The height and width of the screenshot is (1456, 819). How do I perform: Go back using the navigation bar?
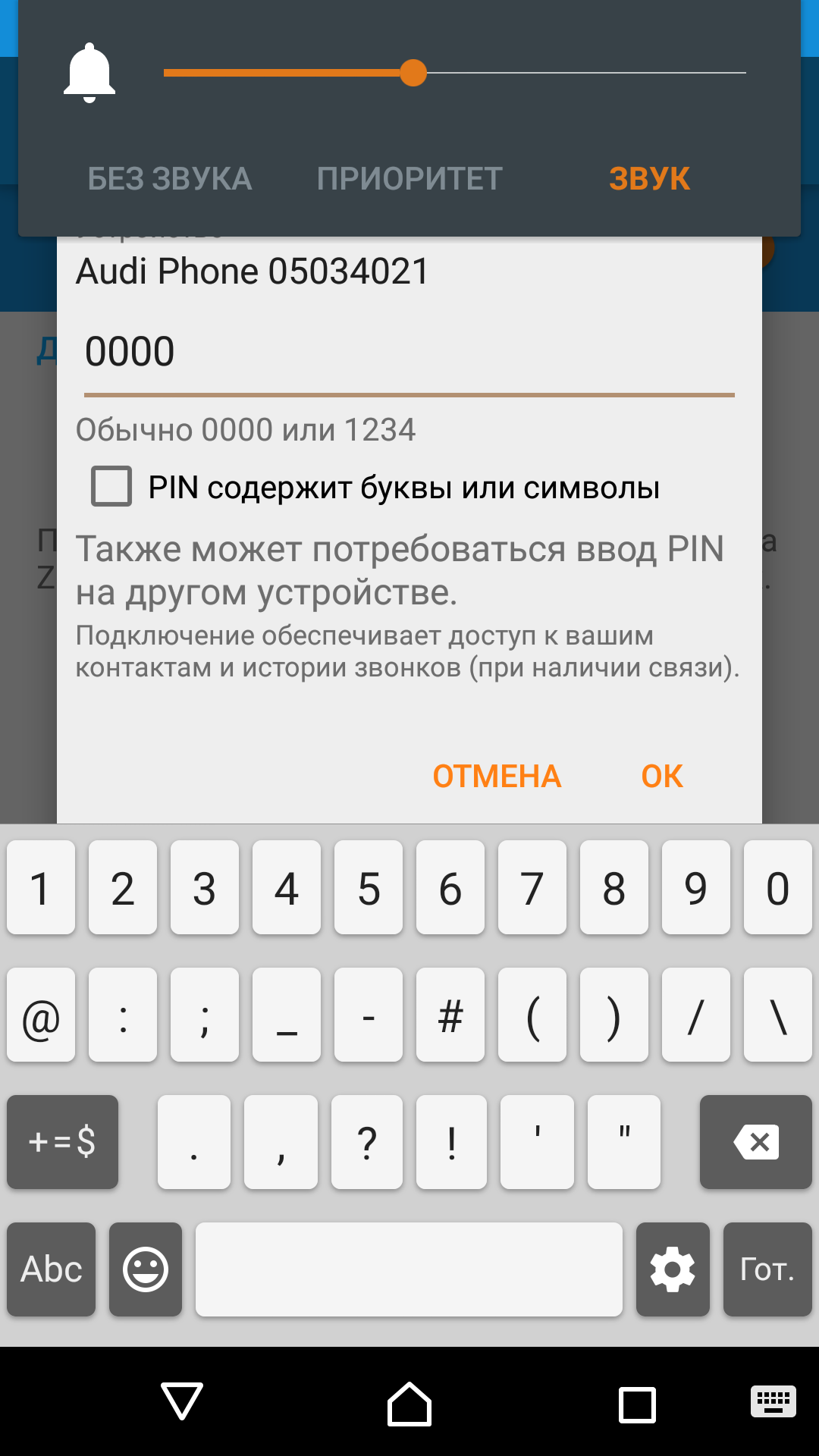pos(182,1401)
